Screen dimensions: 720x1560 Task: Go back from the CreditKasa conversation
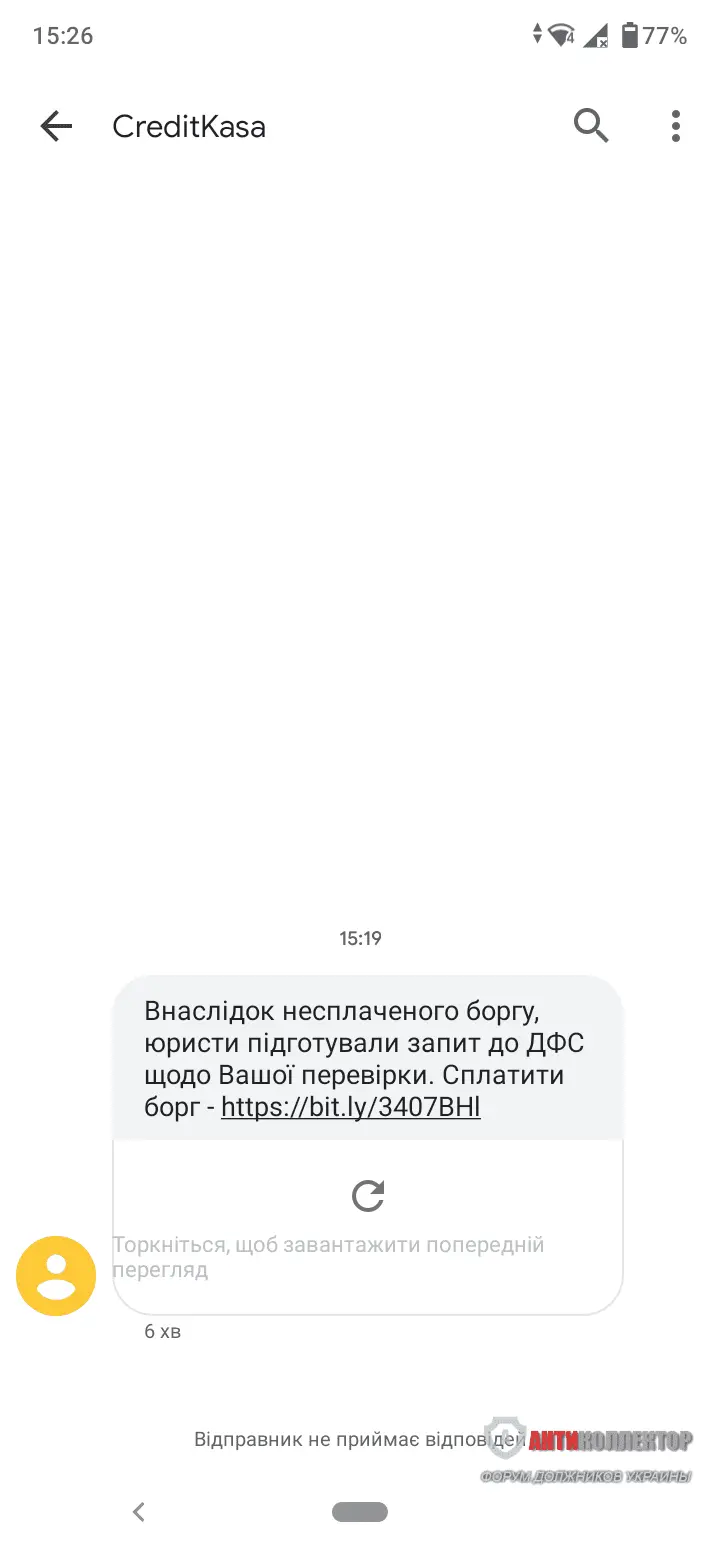56,126
